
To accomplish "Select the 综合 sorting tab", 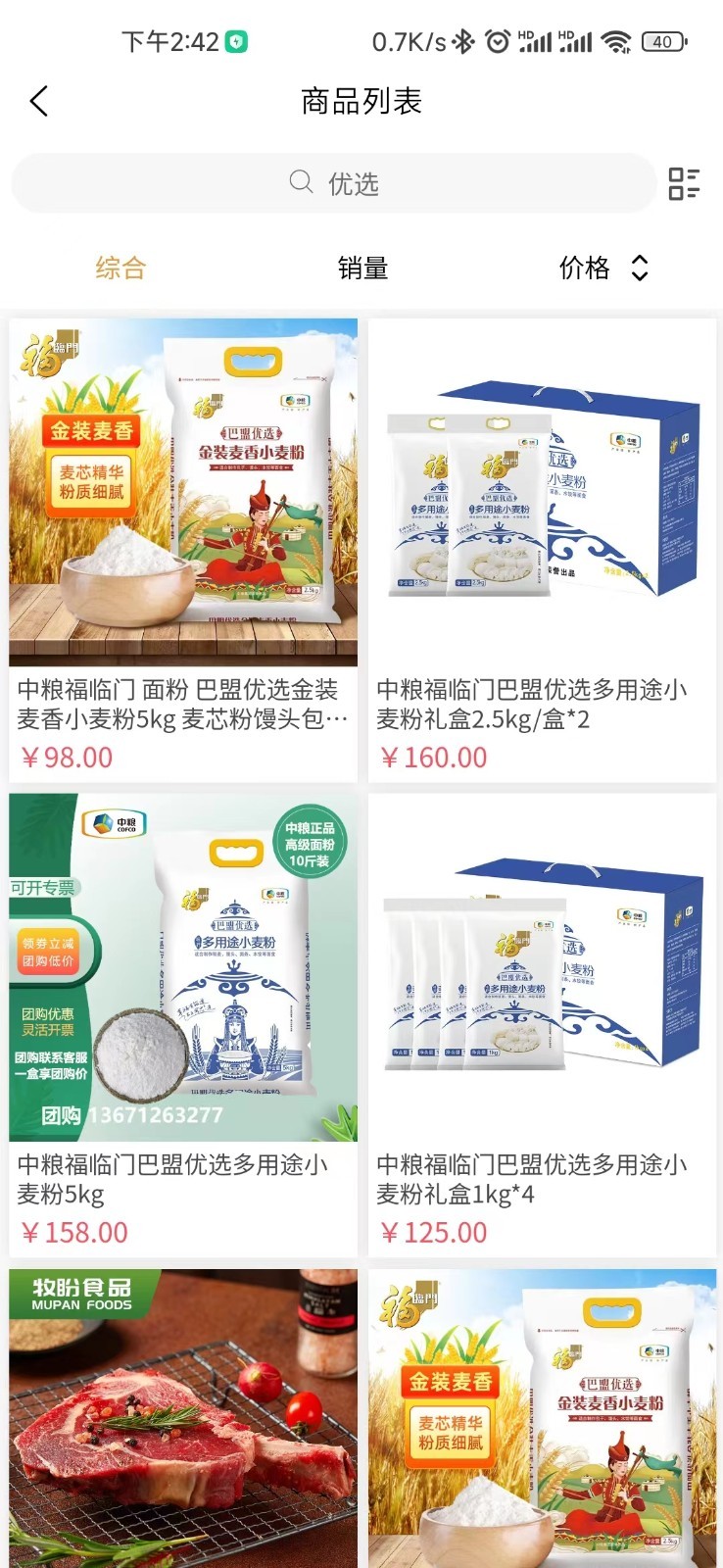I will (x=120, y=268).
